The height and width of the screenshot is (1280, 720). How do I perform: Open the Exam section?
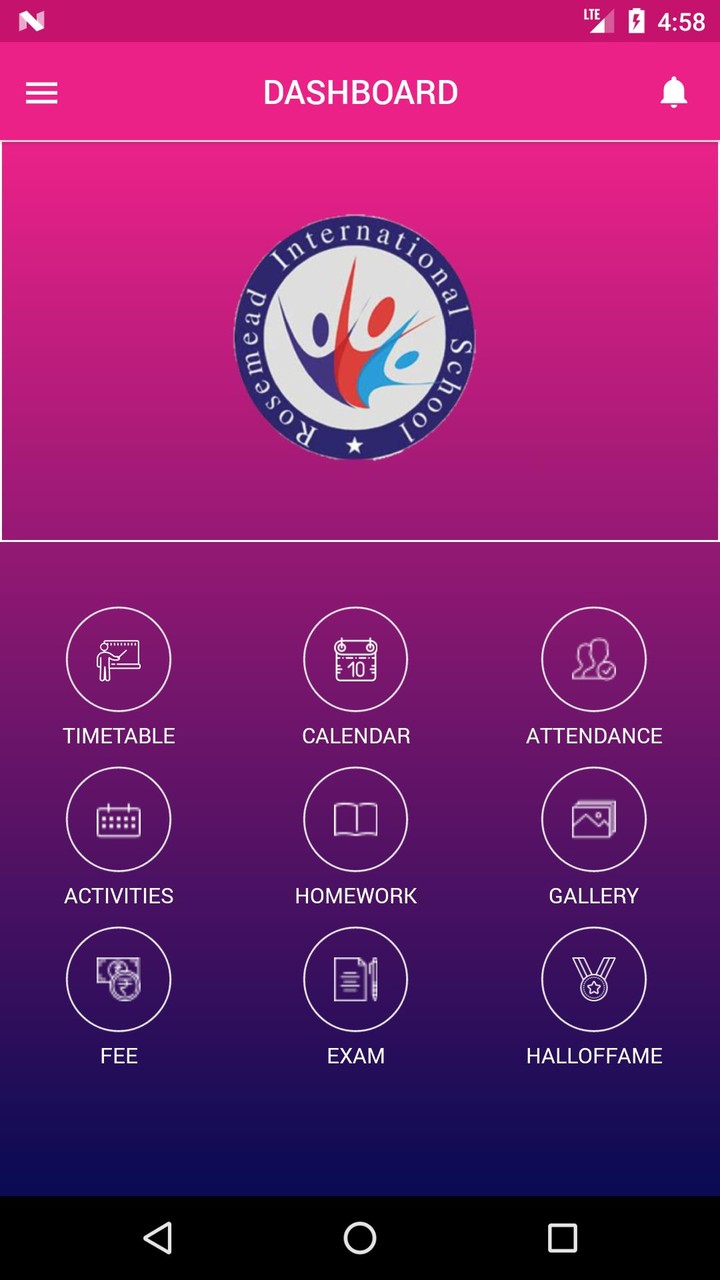pyautogui.click(x=355, y=979)
